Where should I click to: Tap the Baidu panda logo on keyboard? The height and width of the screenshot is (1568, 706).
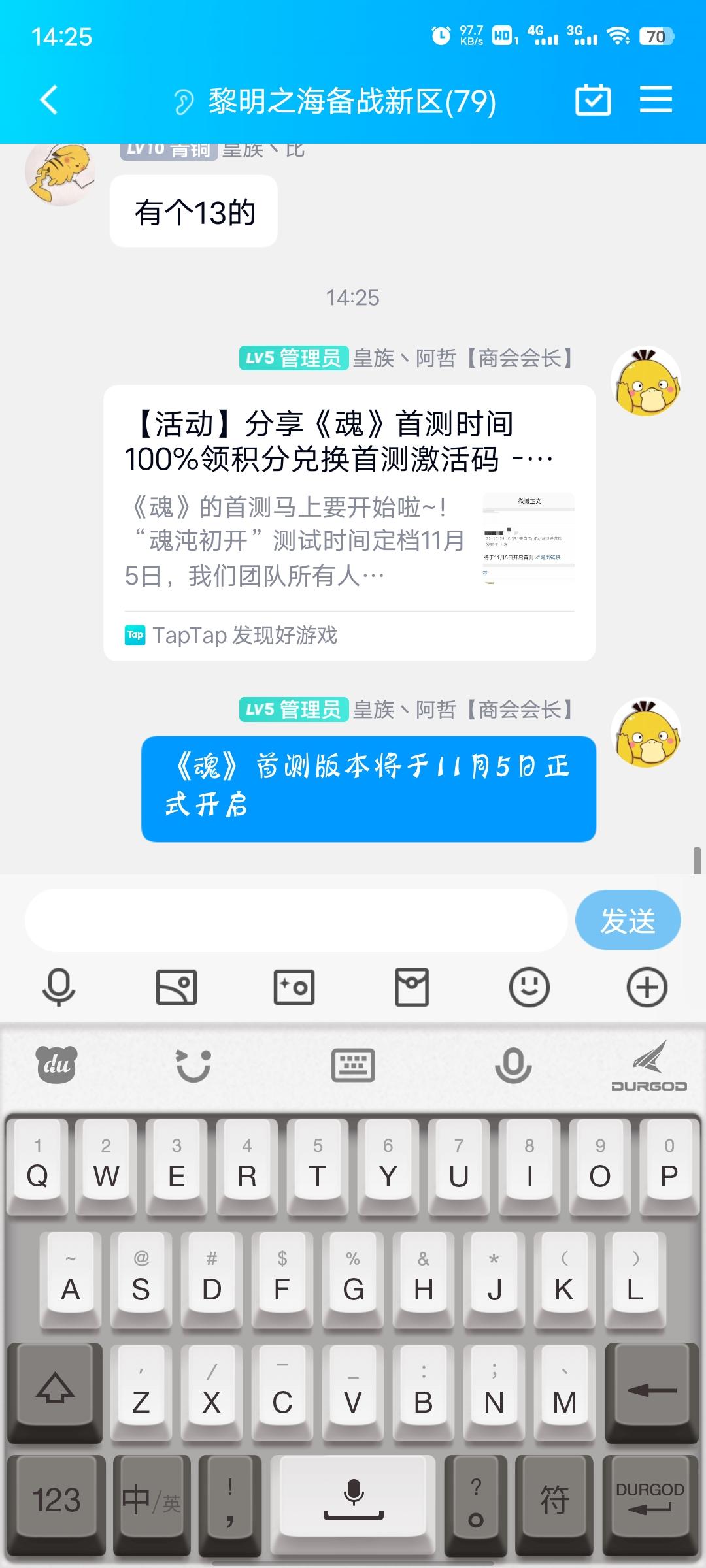[x=56, y=1064]
